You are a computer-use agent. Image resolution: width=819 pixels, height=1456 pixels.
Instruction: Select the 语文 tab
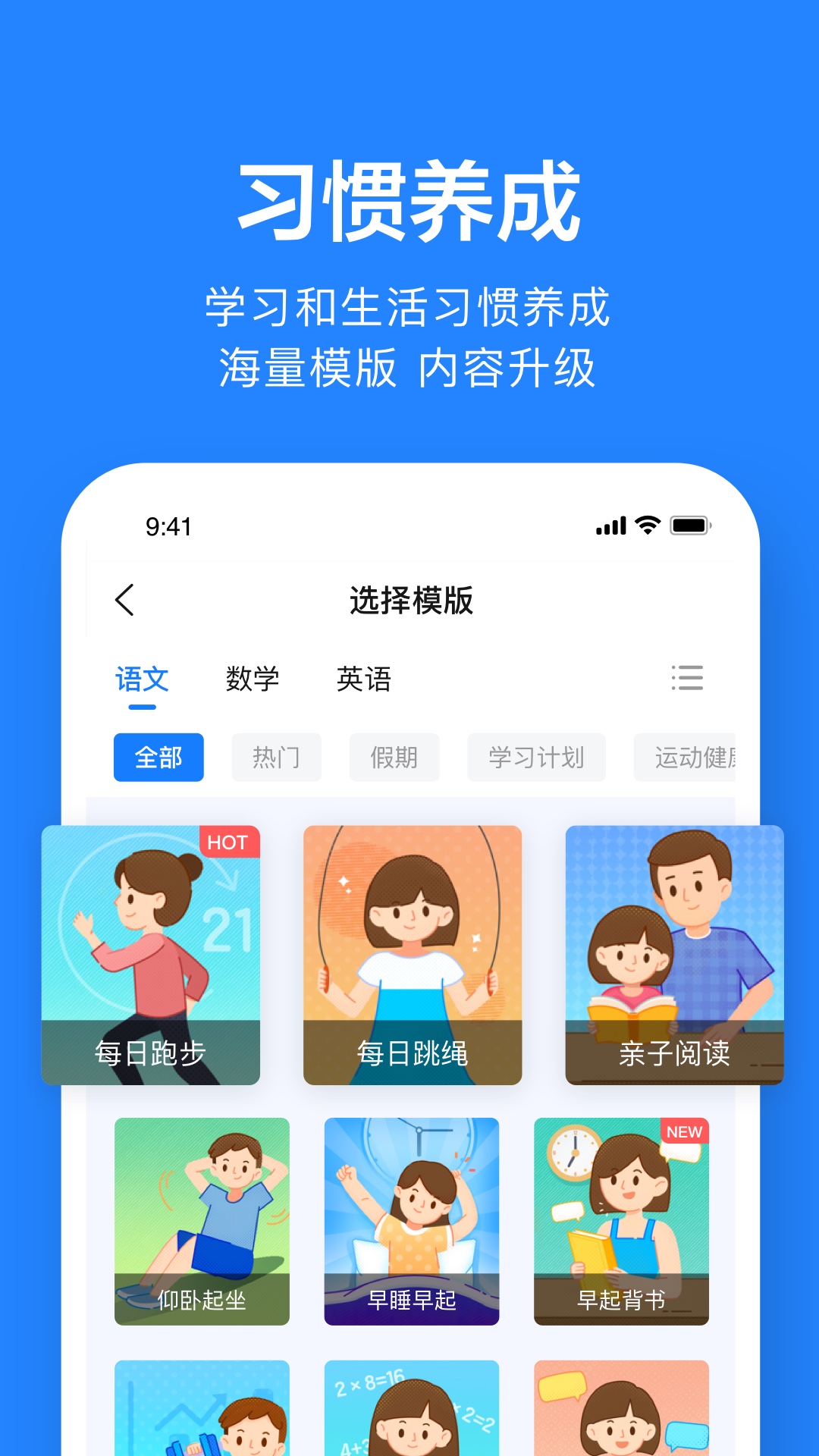pos(142,679)
